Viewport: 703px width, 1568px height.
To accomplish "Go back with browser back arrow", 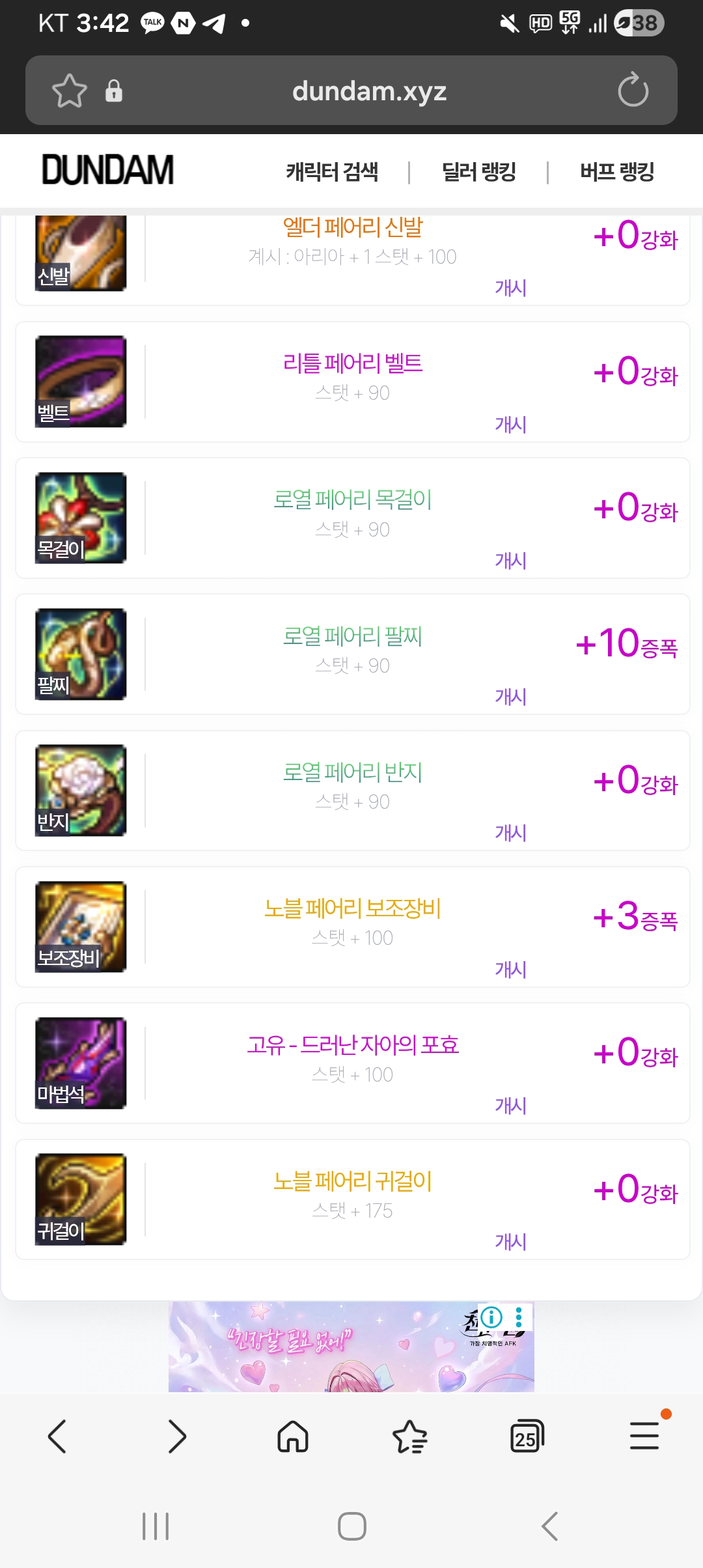I will click(57, 1436).
